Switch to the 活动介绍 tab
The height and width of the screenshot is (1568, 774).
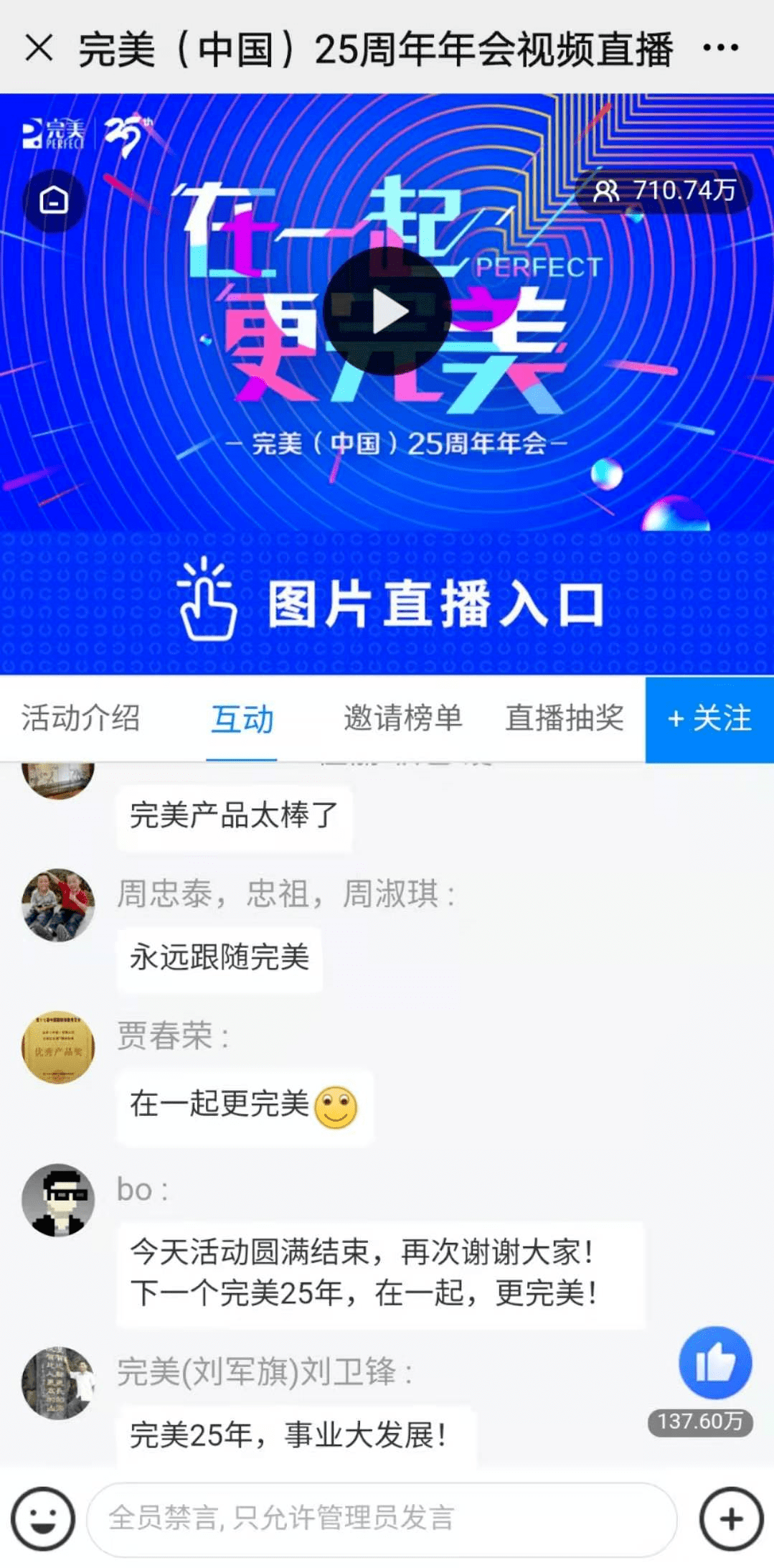(80, 718)
